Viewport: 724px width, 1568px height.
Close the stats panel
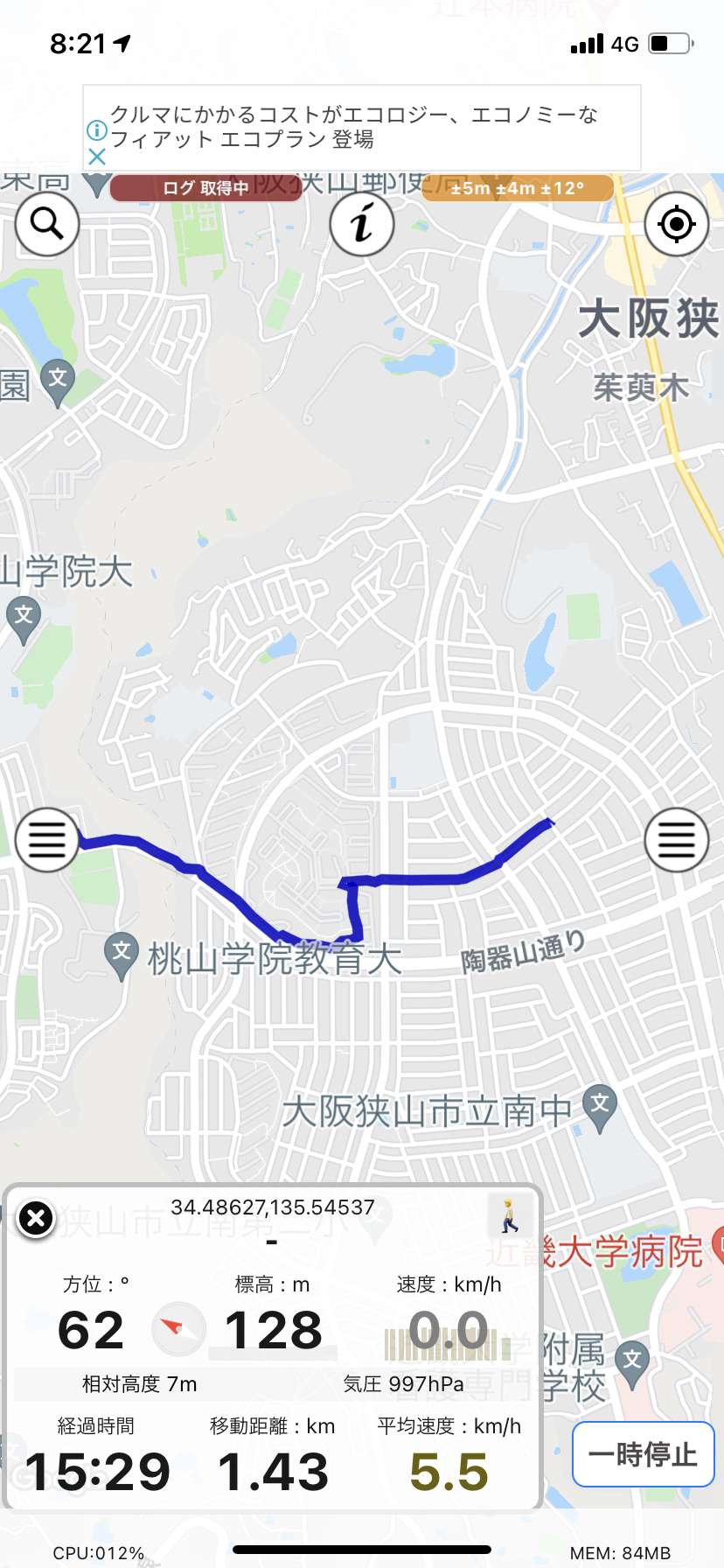[x=36, y=1218]
